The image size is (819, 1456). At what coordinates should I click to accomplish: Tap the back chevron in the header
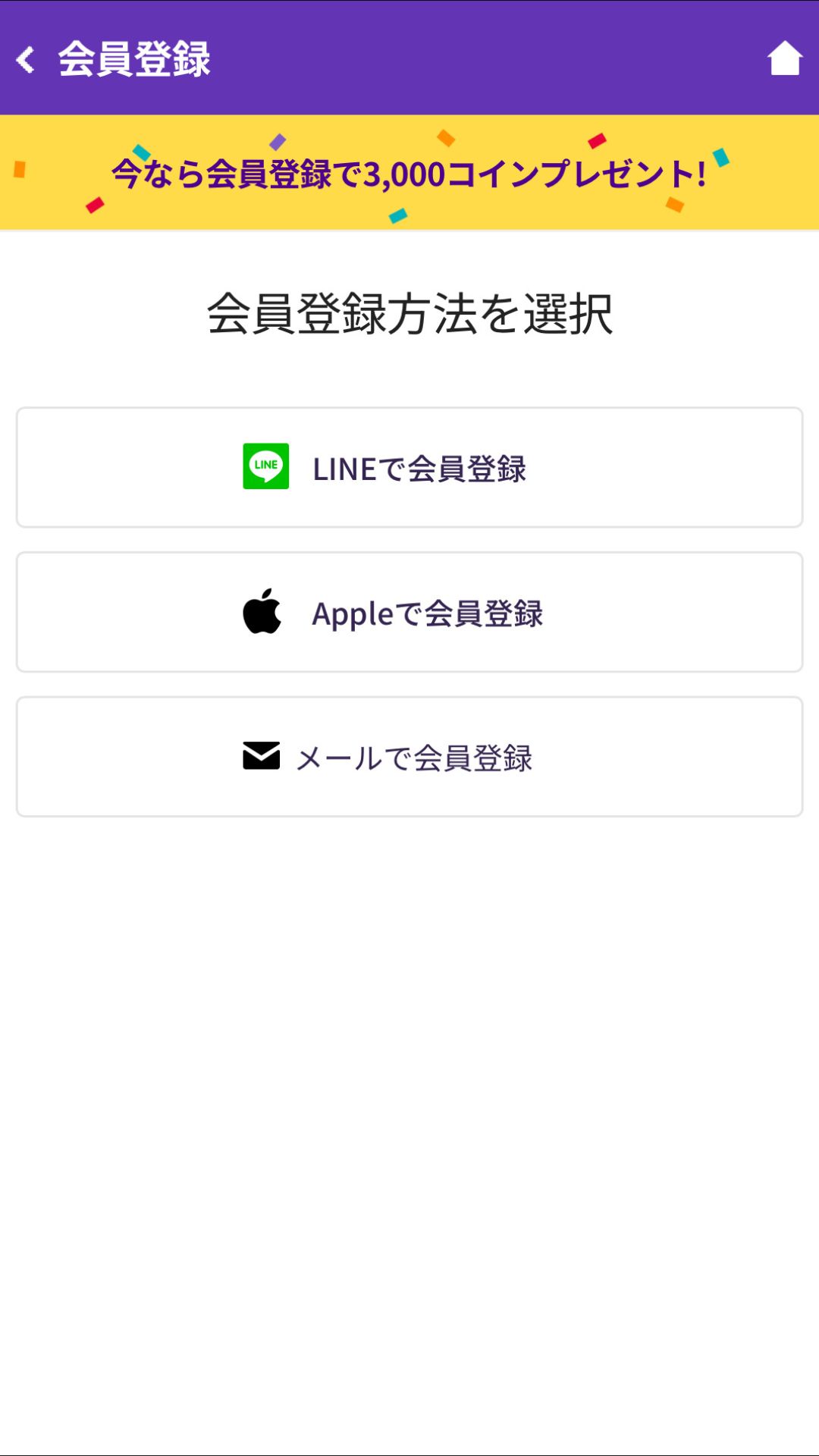click(x=24, y=58)
